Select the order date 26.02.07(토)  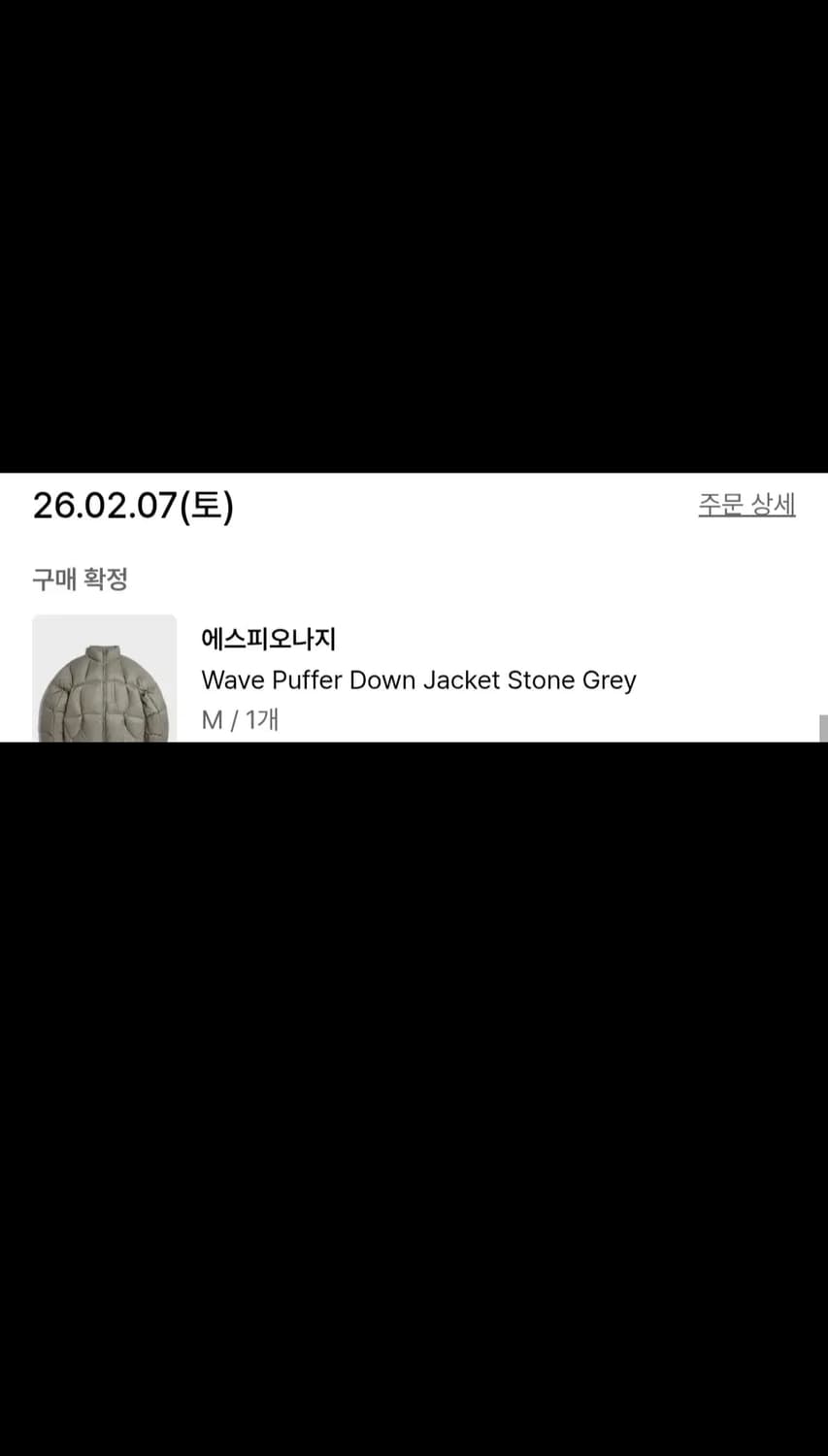pyautogui.click(x=132, y=506)
